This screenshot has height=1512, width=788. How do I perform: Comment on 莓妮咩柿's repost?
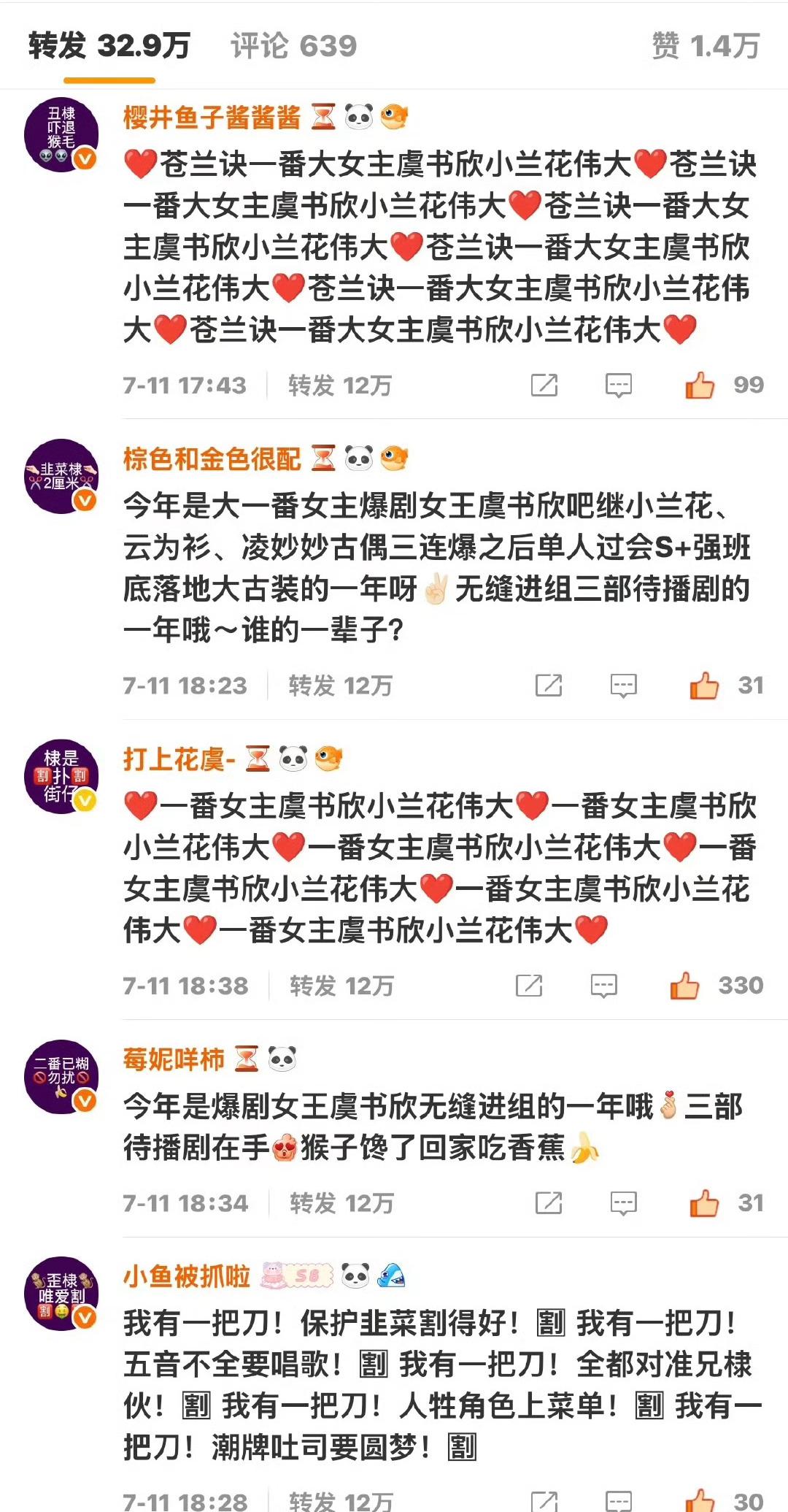pyautogui.click(x=623, y=1203)
